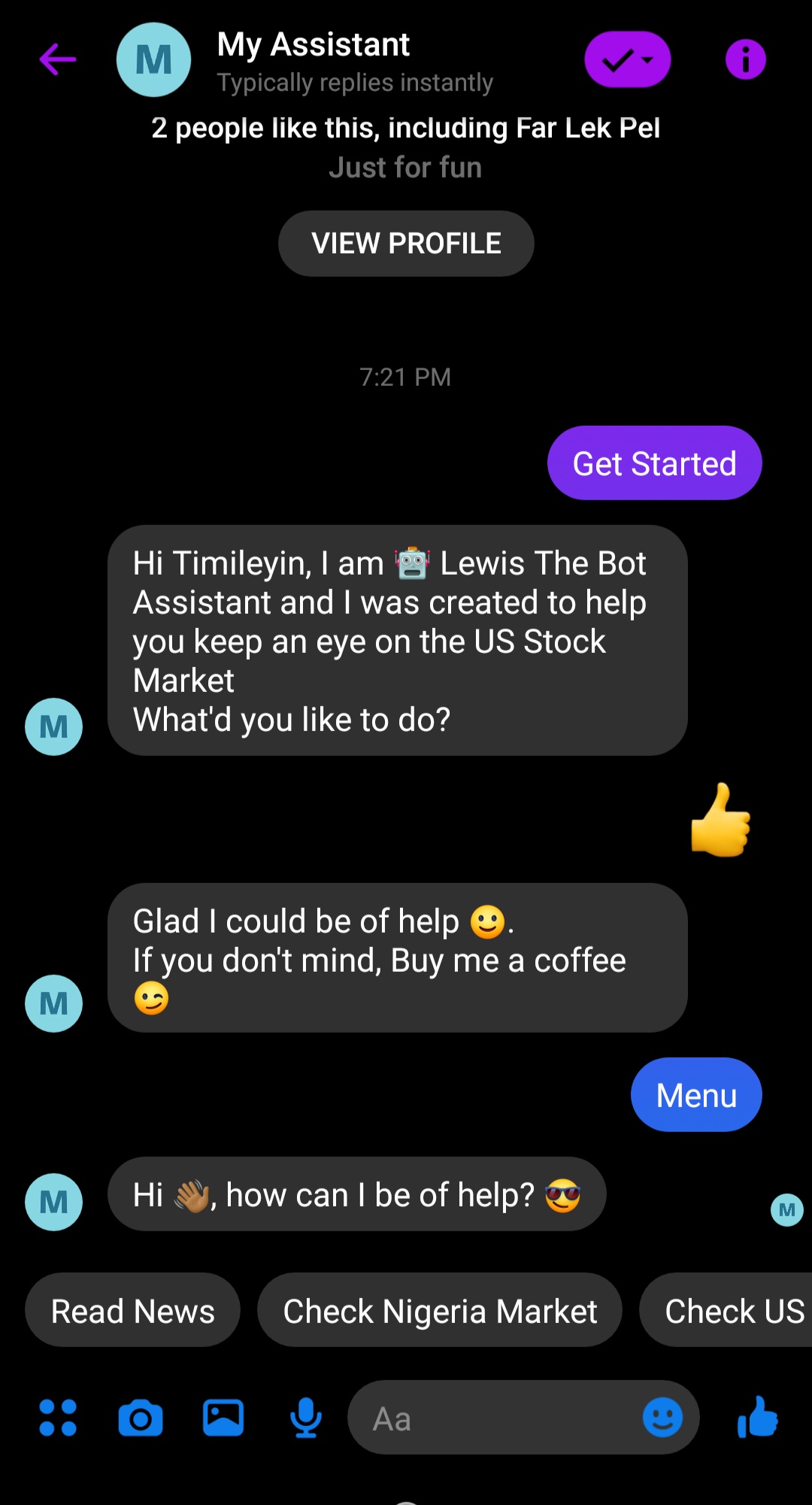Open the camera from the message bar

[142, 1417]
